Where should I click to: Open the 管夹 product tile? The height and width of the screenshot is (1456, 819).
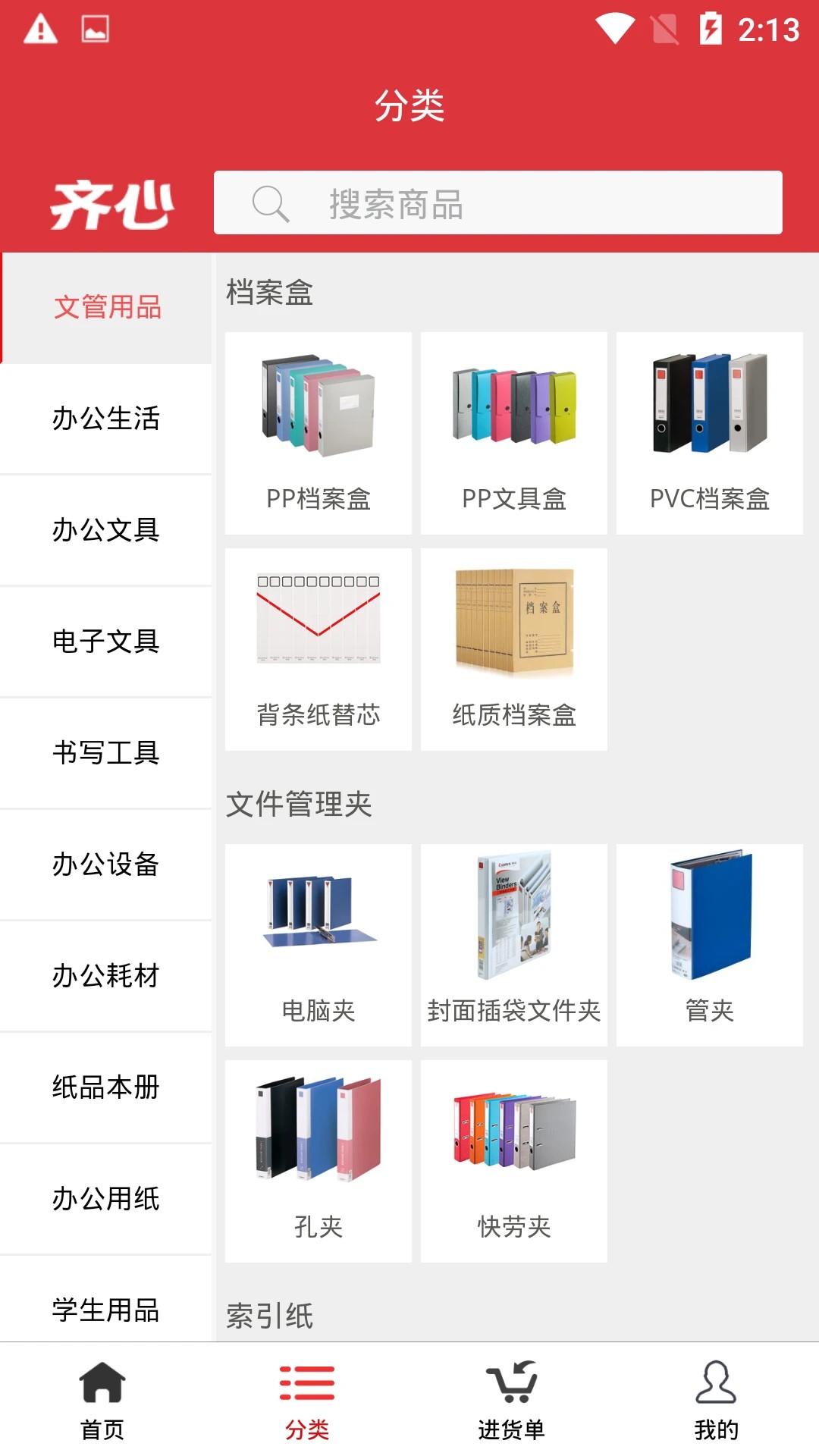[x=710, y=945]
